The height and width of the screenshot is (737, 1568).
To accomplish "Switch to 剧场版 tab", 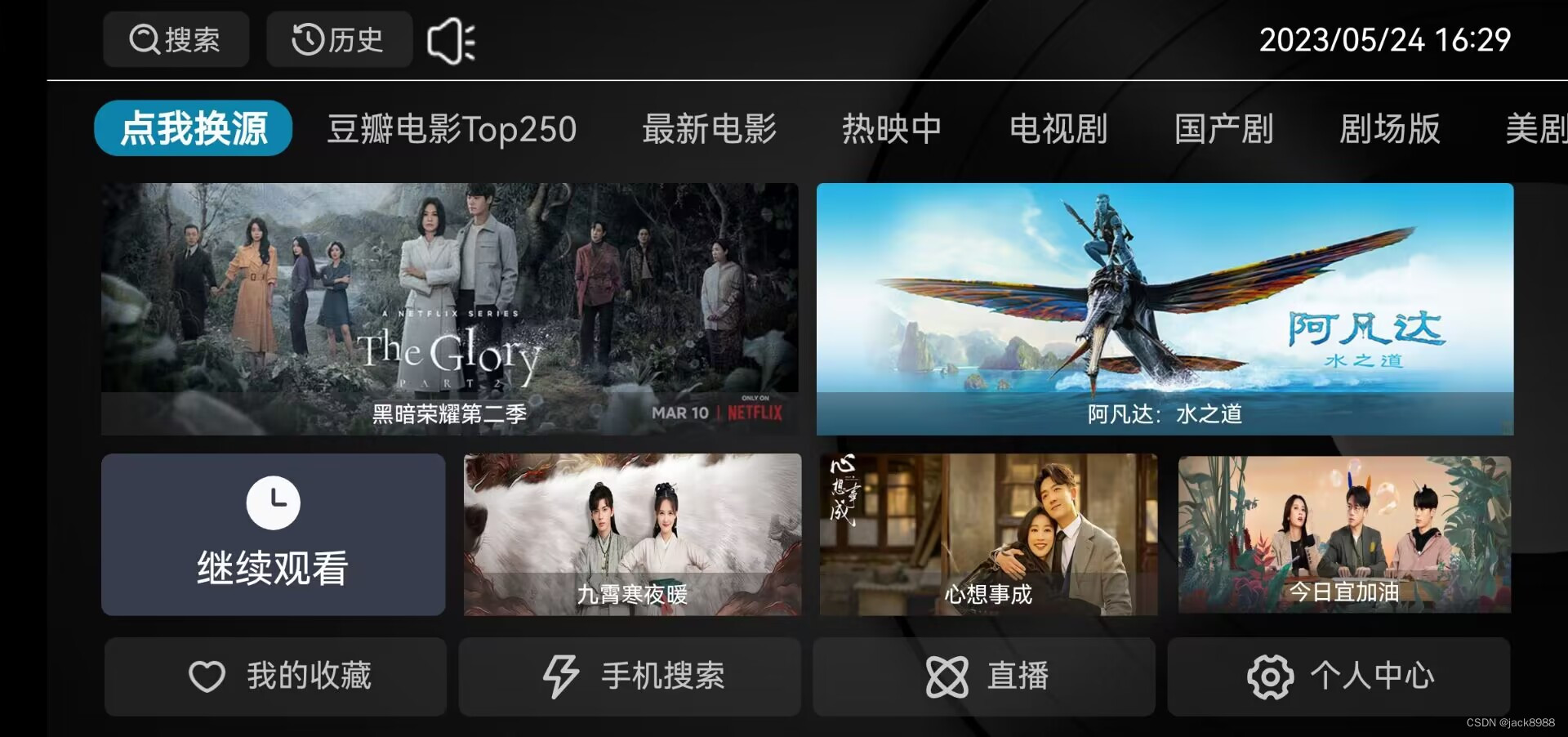I will 1389,129.
